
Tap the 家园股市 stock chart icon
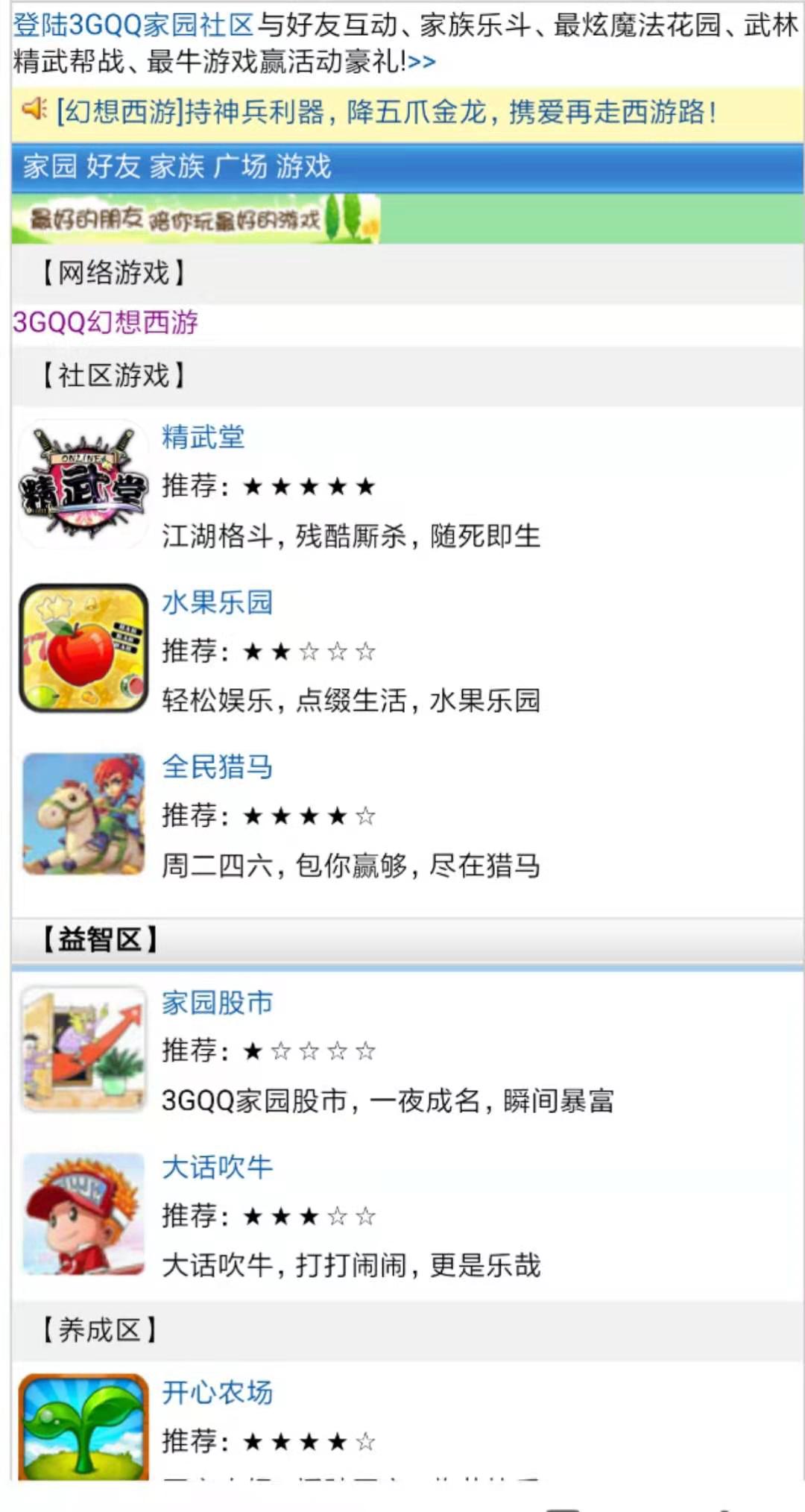[x=83, y=1049]
